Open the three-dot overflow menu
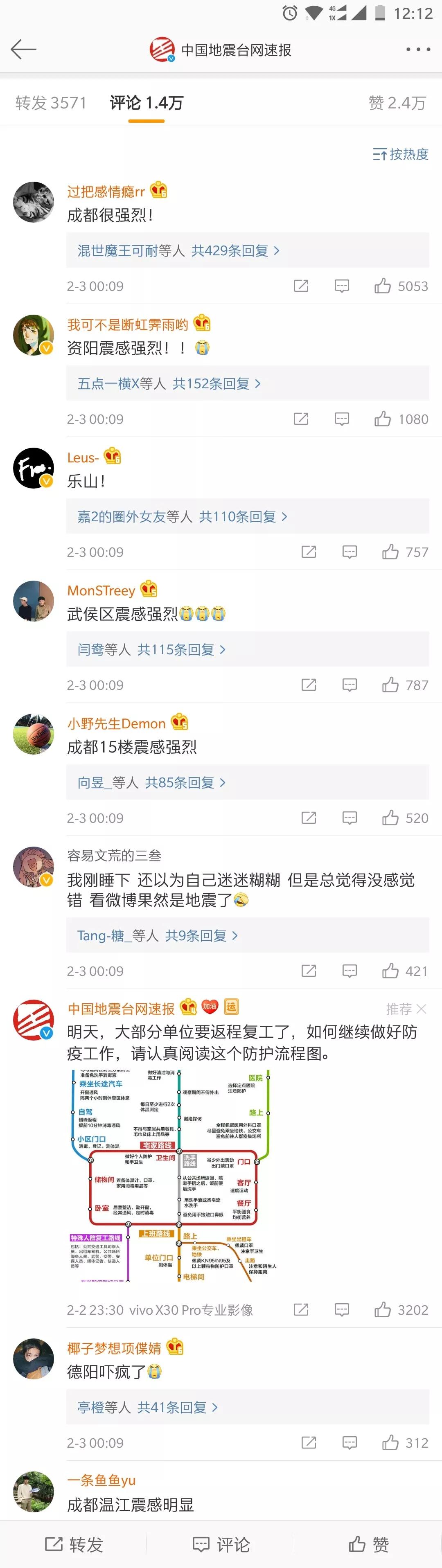The image size is (442, 1568). click(x=417, y=49)
